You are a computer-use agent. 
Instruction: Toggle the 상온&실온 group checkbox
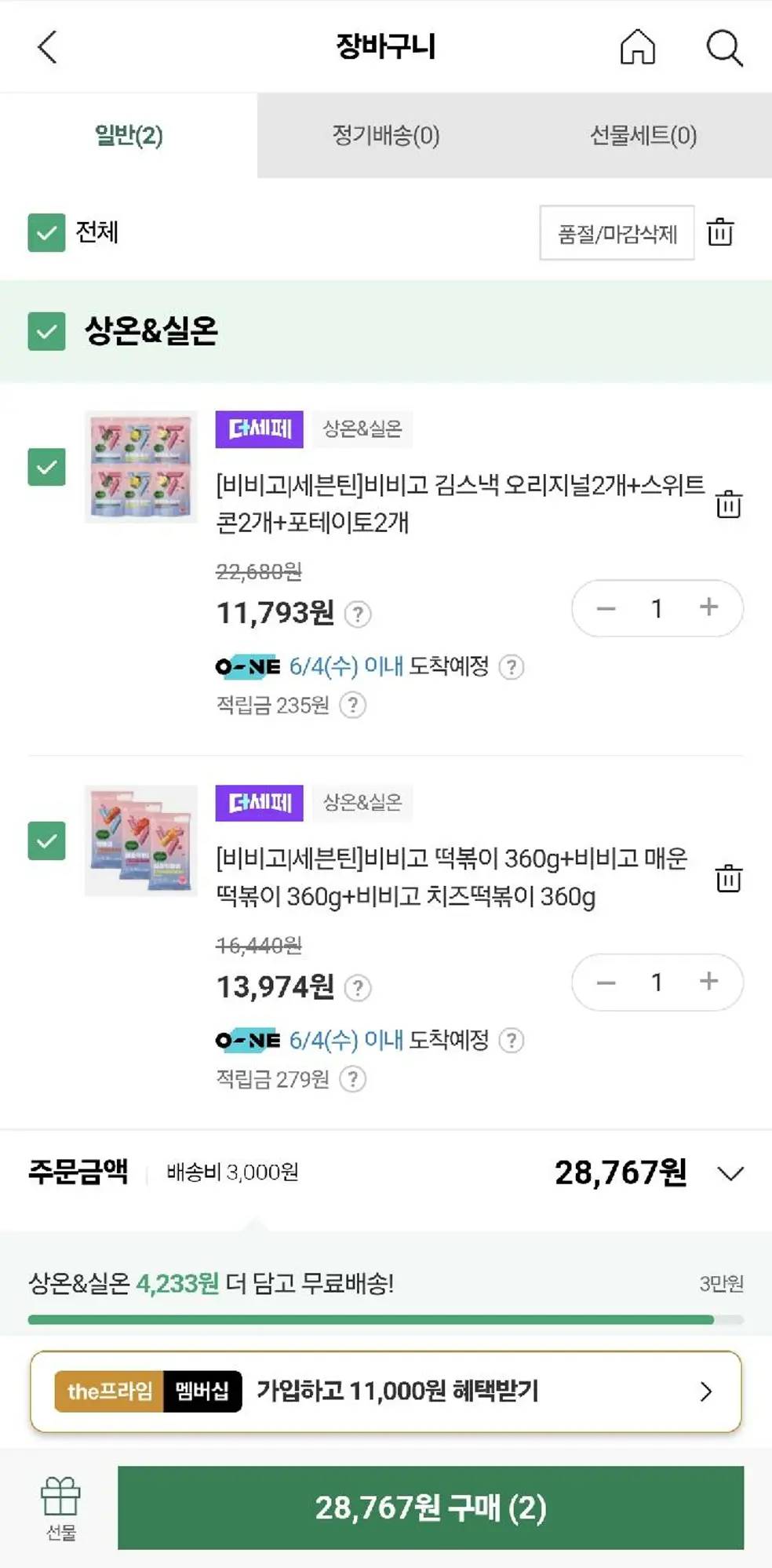(46, 331)
